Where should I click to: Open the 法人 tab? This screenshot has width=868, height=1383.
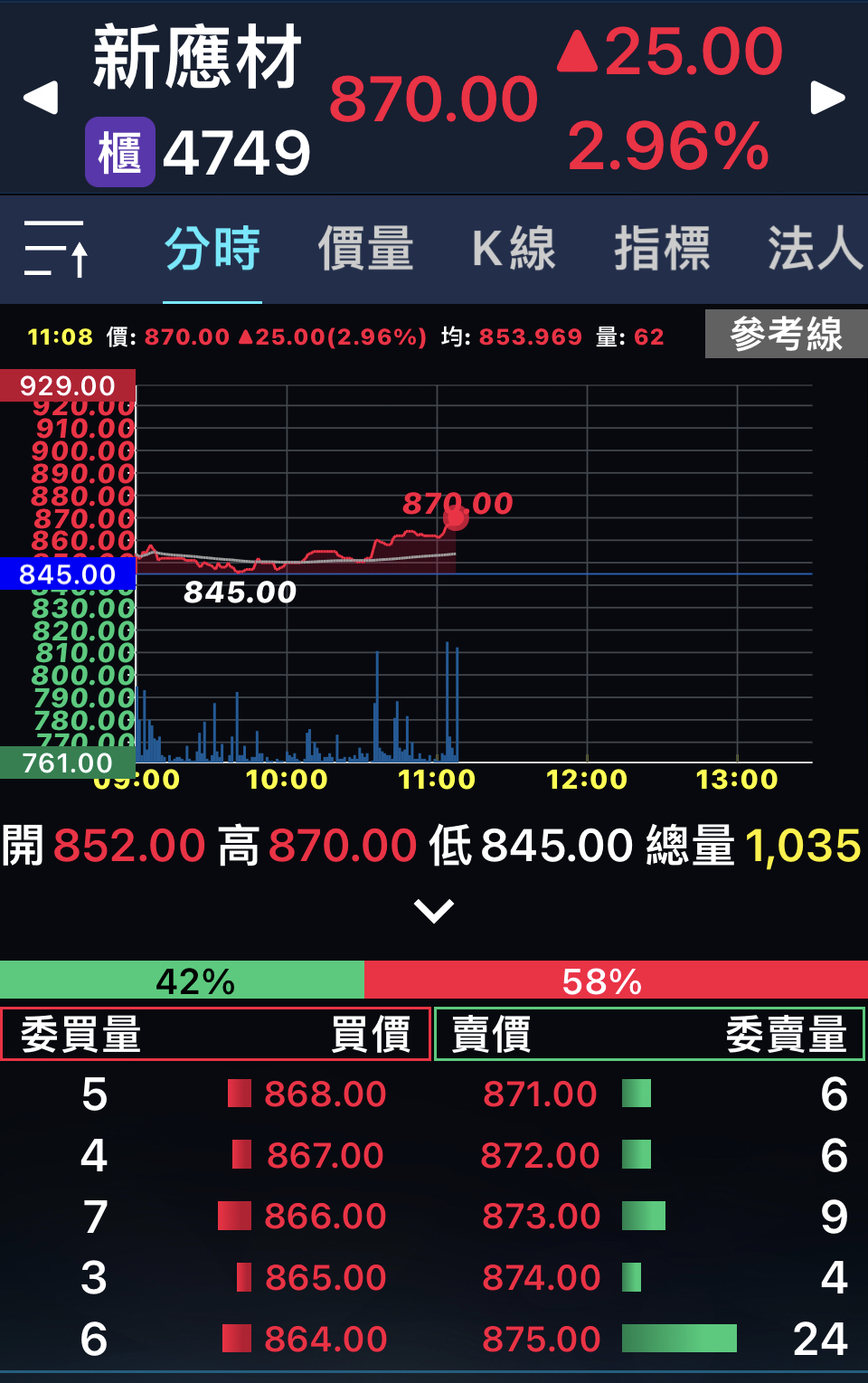click(x=814, y=249)
